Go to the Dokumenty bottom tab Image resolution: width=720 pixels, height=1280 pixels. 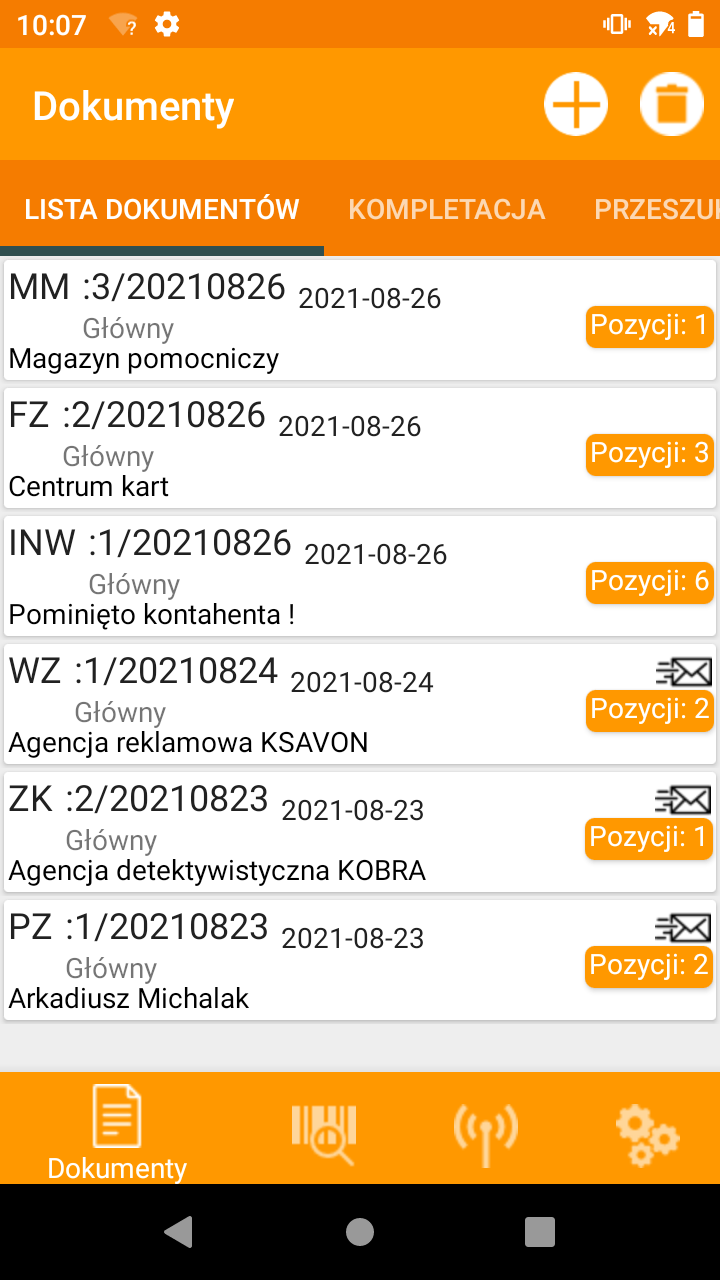coord(117,1130)
